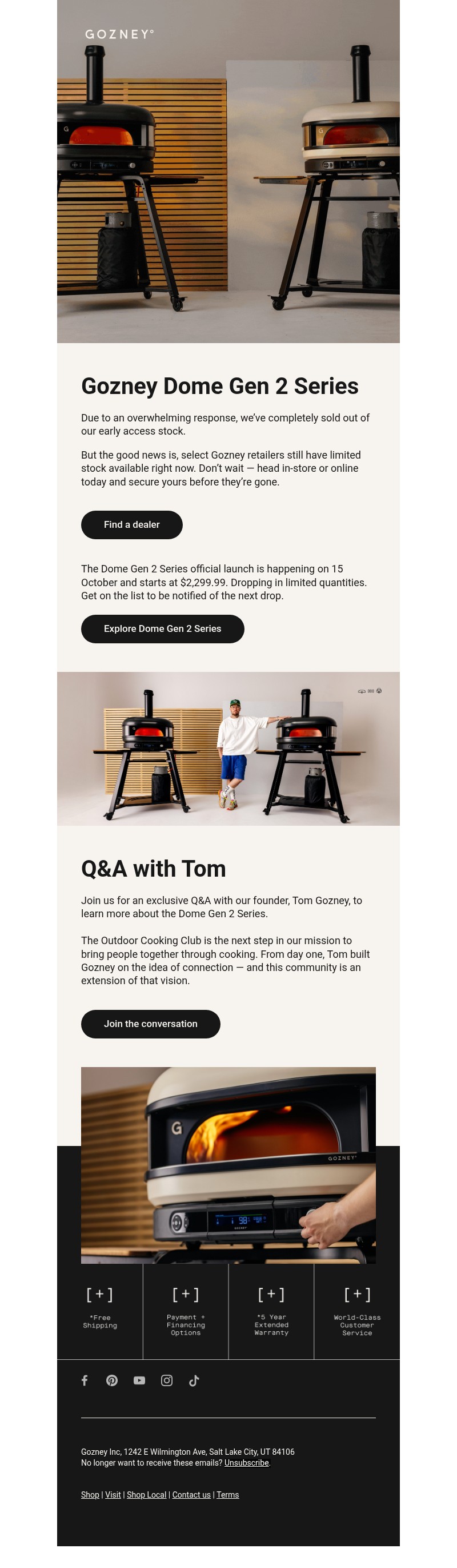The width and height of the screenshot is (457, 1568).
Task: Tap the Visit footer link
Action: click(113, 1494)
